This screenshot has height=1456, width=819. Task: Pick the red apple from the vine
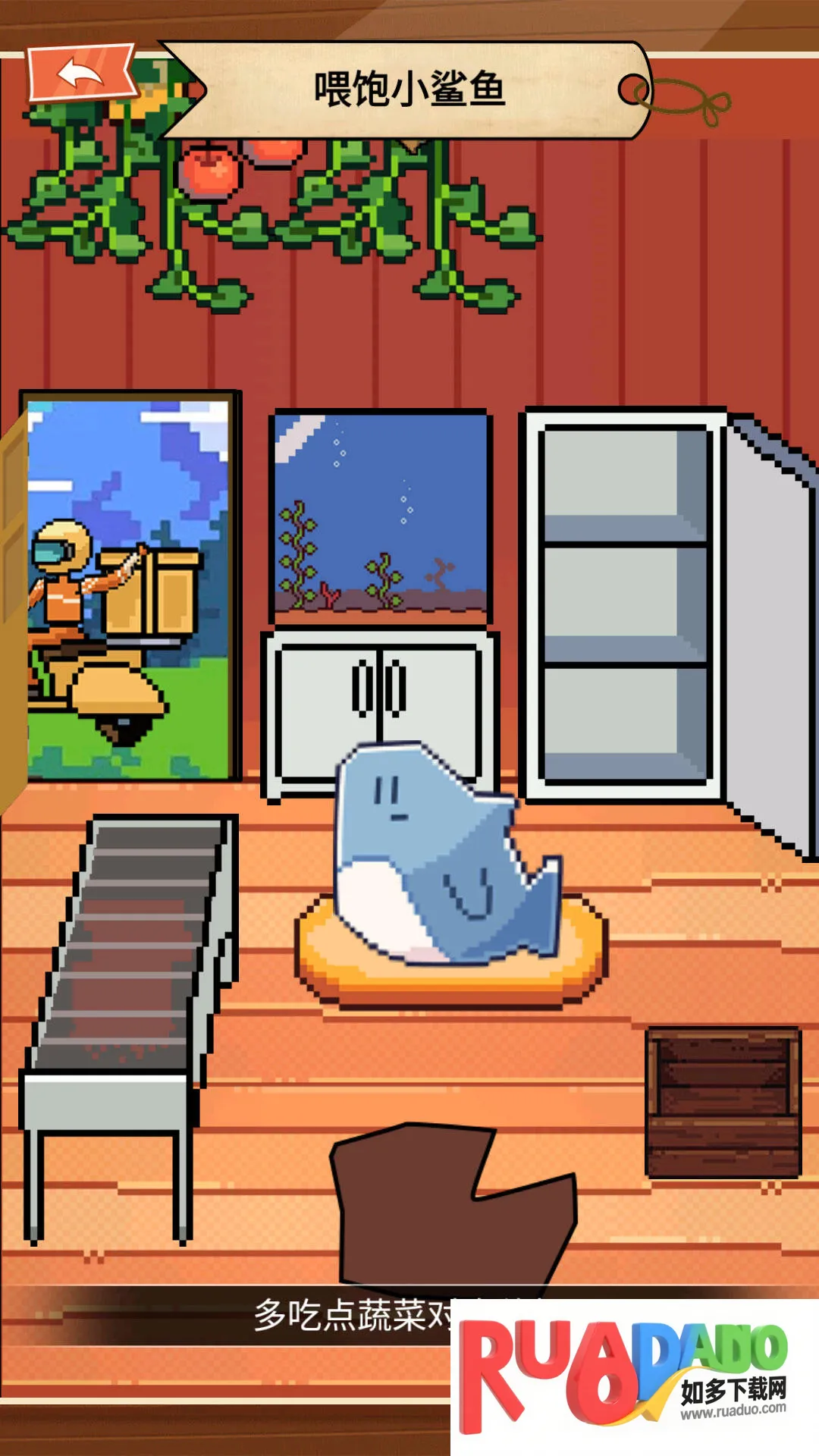tap(210, 171)
